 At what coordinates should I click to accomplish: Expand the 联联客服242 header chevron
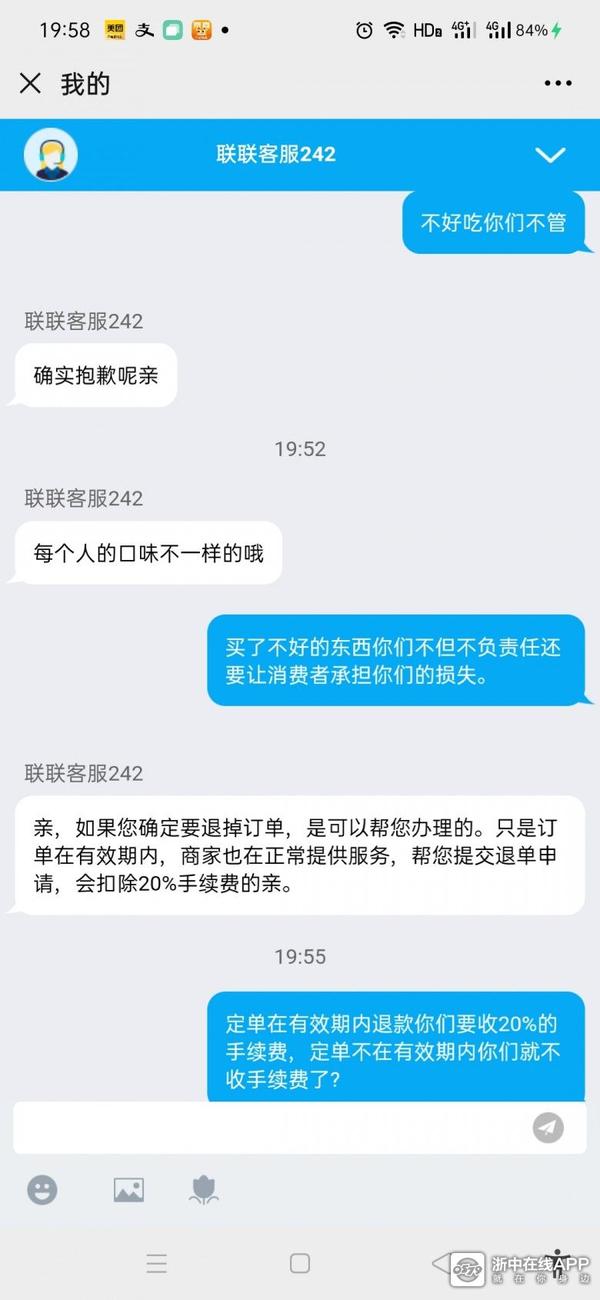(550, 154)
